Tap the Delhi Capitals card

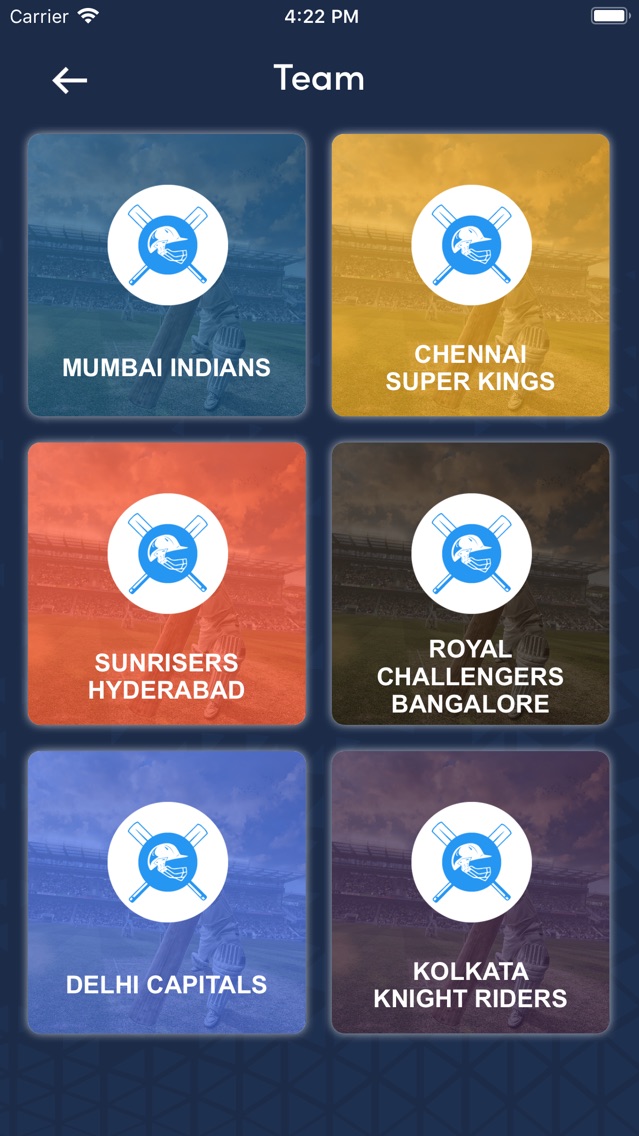click(x=167, y=892)
